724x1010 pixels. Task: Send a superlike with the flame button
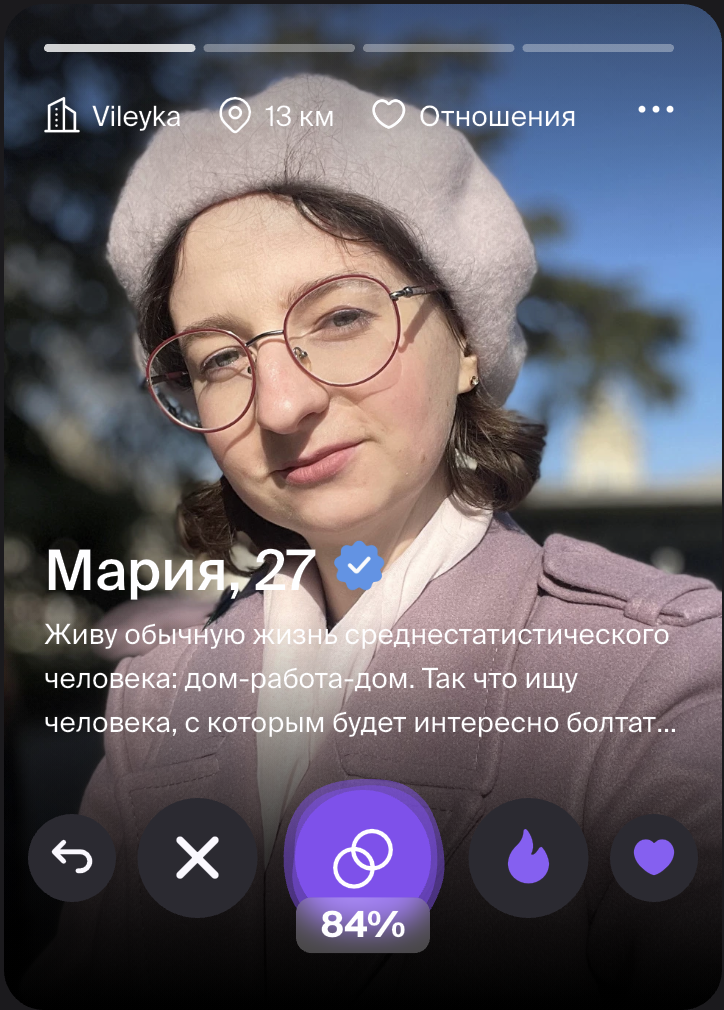pos(528,858)
